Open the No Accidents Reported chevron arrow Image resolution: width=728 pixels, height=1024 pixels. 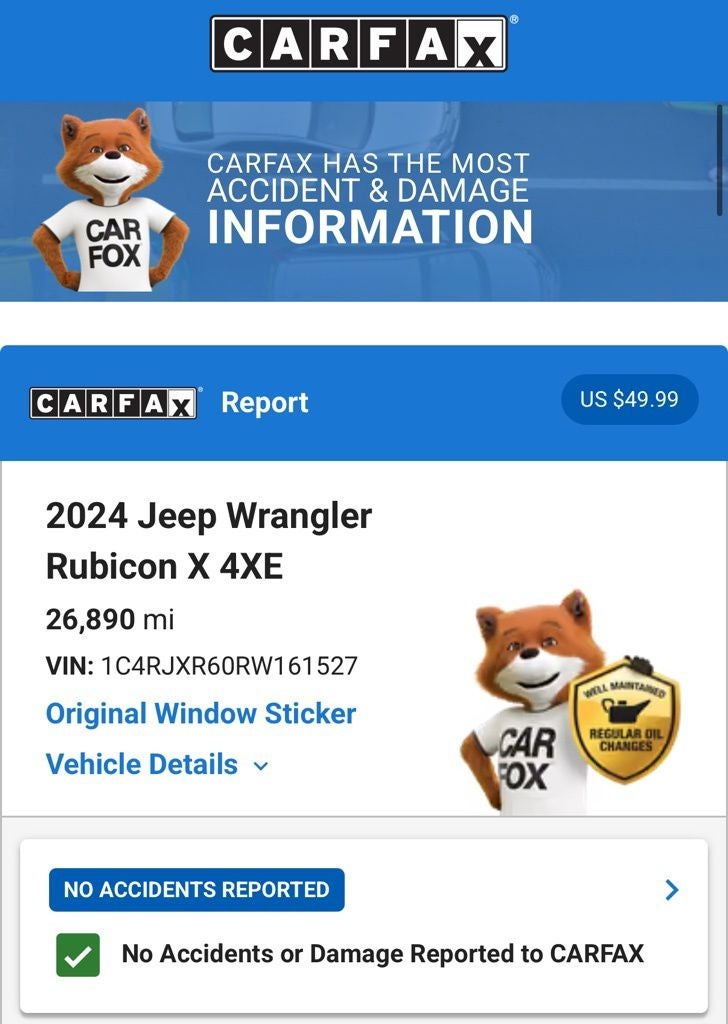[672, 889]
